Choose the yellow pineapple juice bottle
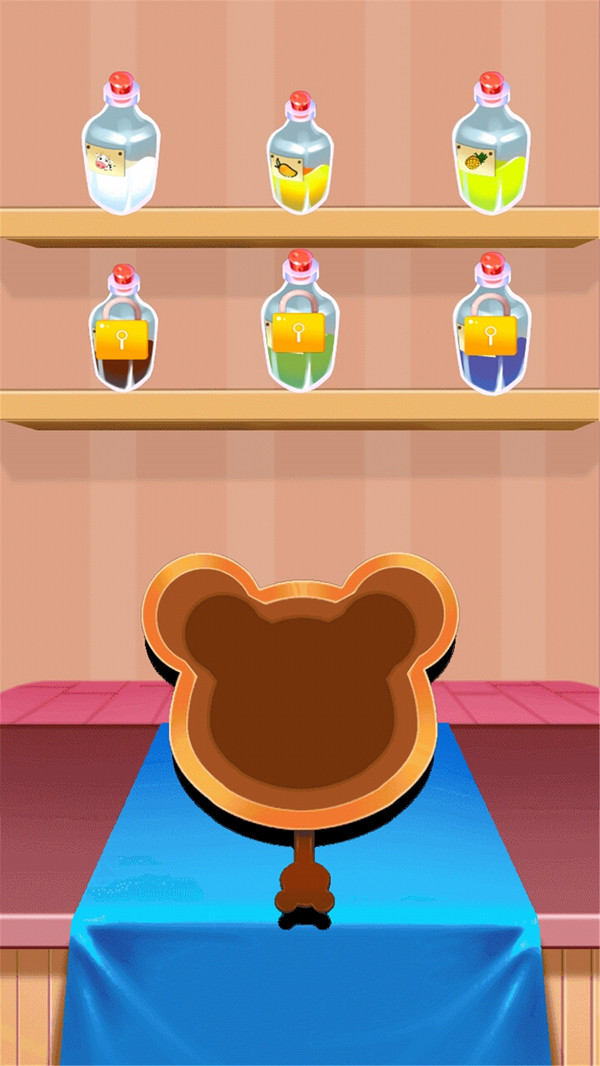This screenshot has width=600, height=1066. click(490, 150)
